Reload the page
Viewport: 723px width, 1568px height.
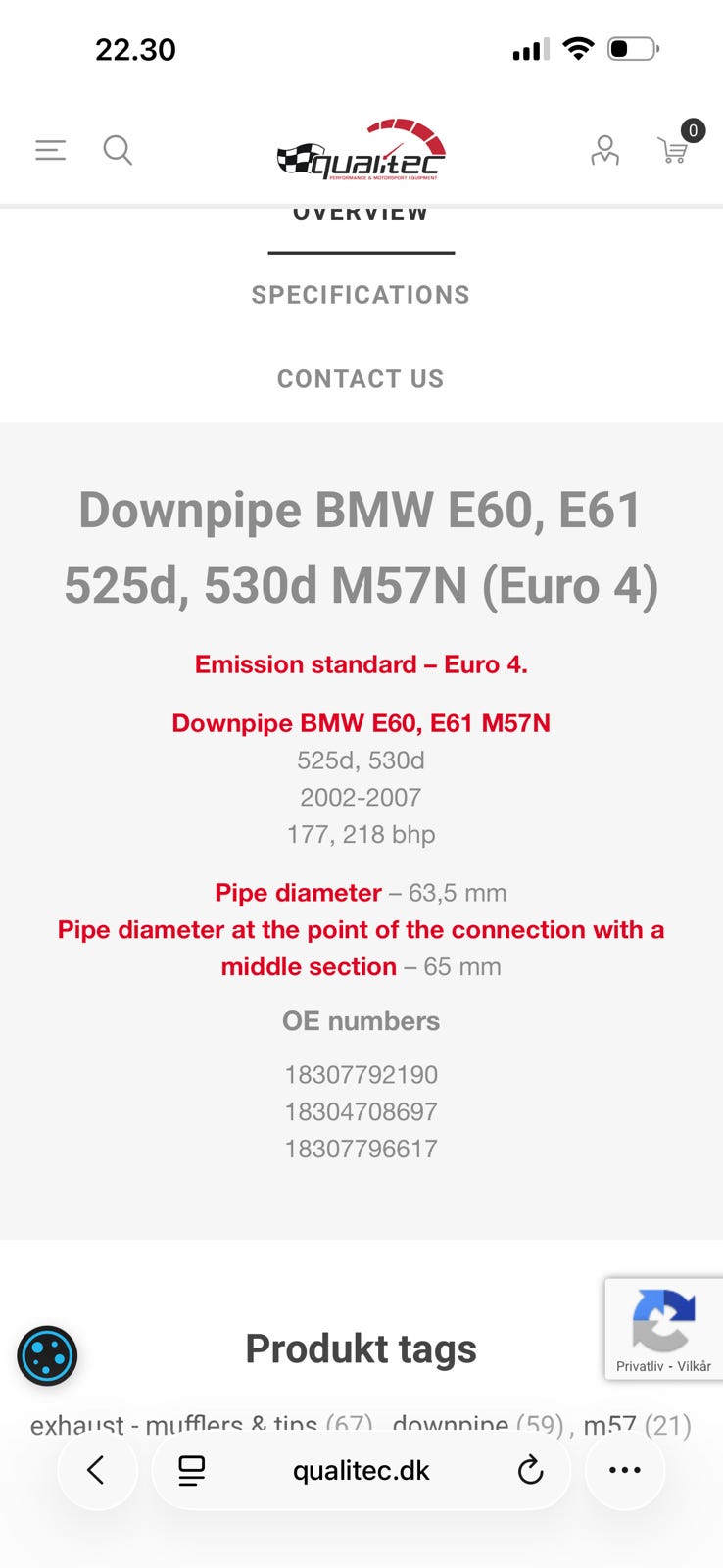530,1470
